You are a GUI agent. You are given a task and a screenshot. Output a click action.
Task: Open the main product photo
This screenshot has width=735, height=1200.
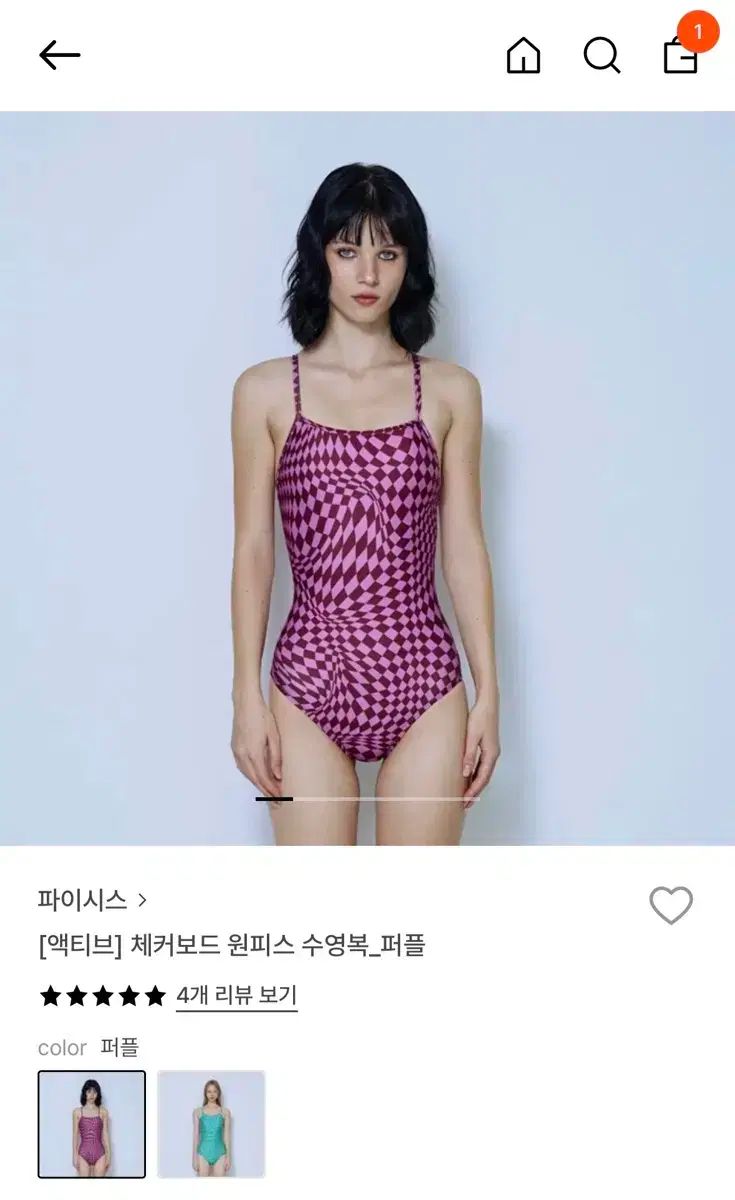point(367,478)
